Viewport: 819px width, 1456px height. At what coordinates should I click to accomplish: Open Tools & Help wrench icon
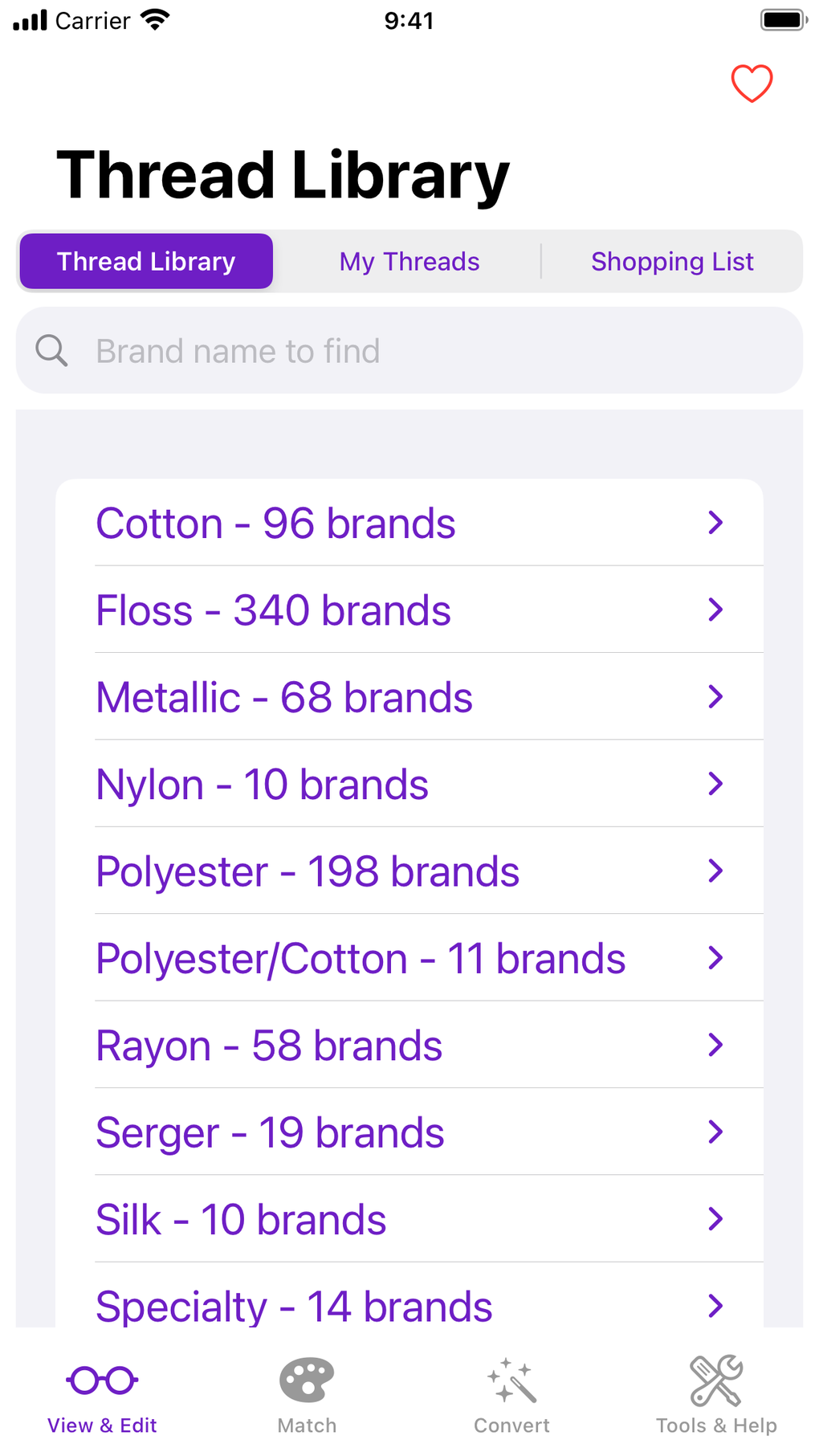pos(715,1385)
